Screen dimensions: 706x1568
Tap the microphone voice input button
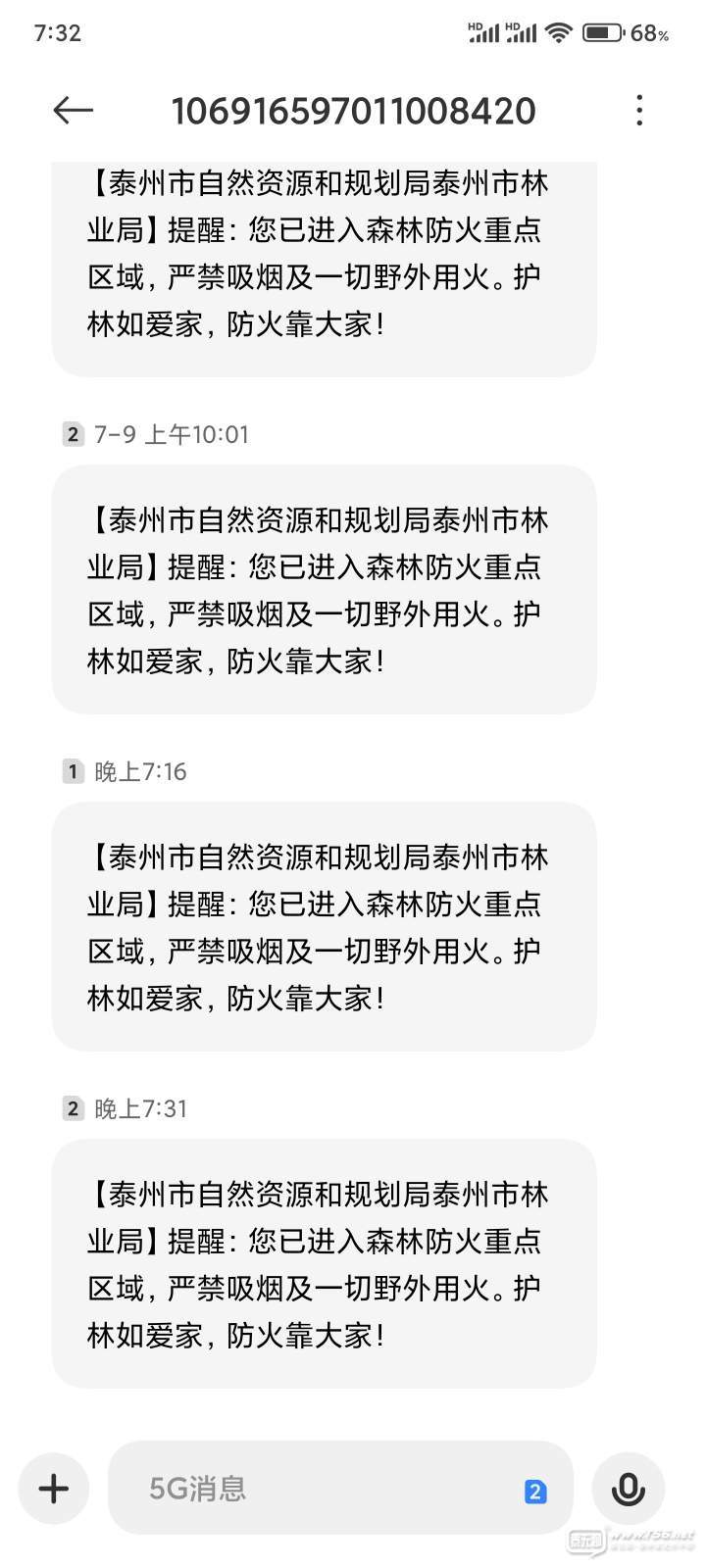coord(629,1489)
